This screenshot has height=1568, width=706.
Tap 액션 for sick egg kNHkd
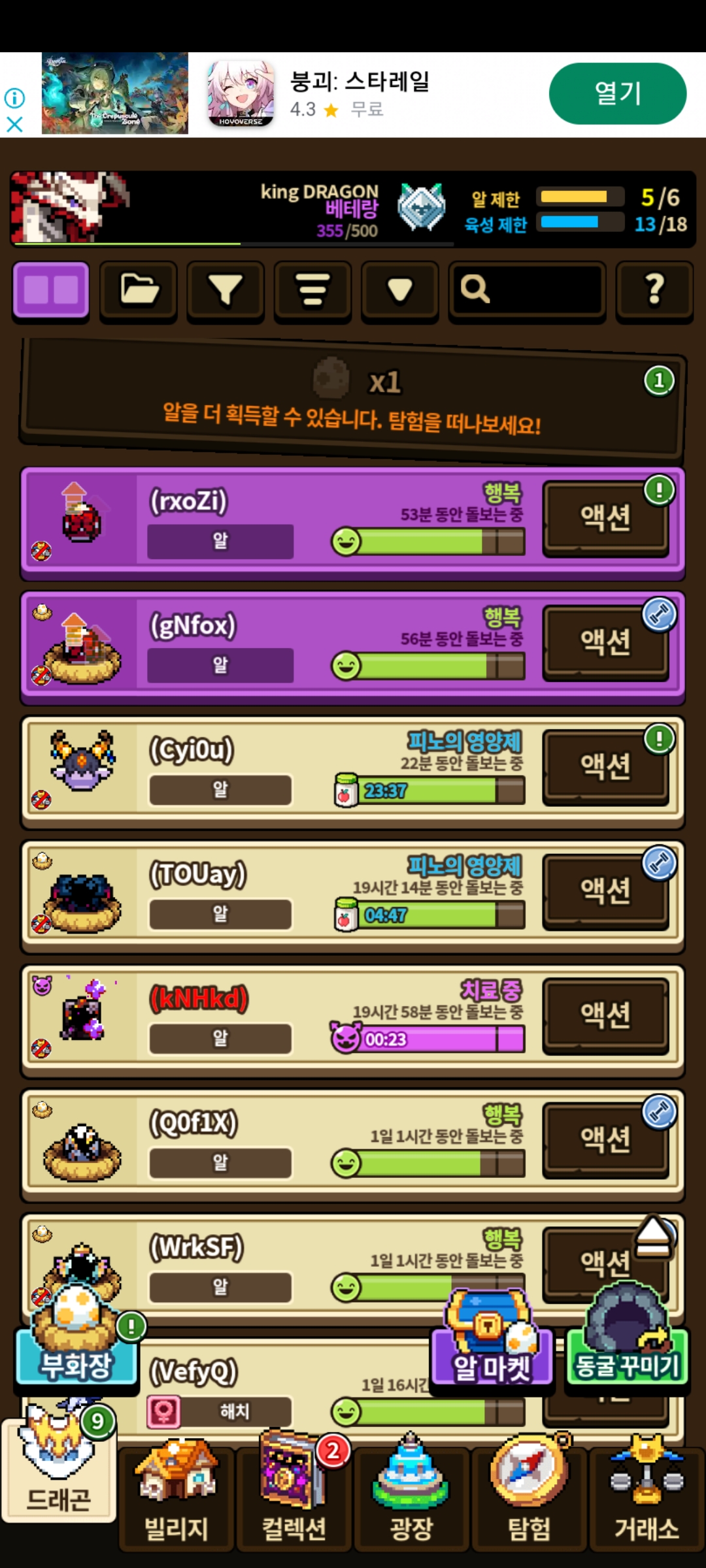(x=606, y=1016)
